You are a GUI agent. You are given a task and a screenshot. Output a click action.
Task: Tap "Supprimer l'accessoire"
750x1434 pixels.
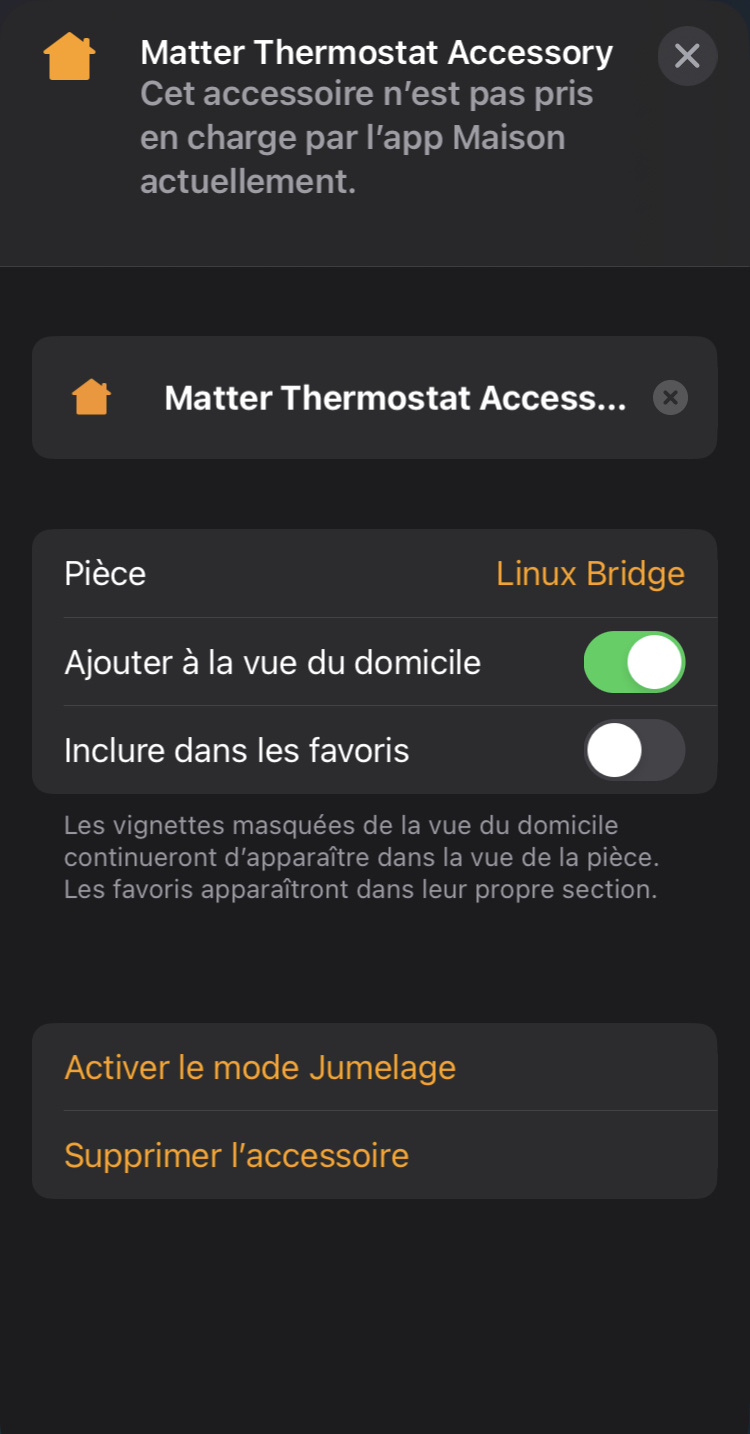(237, 1155)
